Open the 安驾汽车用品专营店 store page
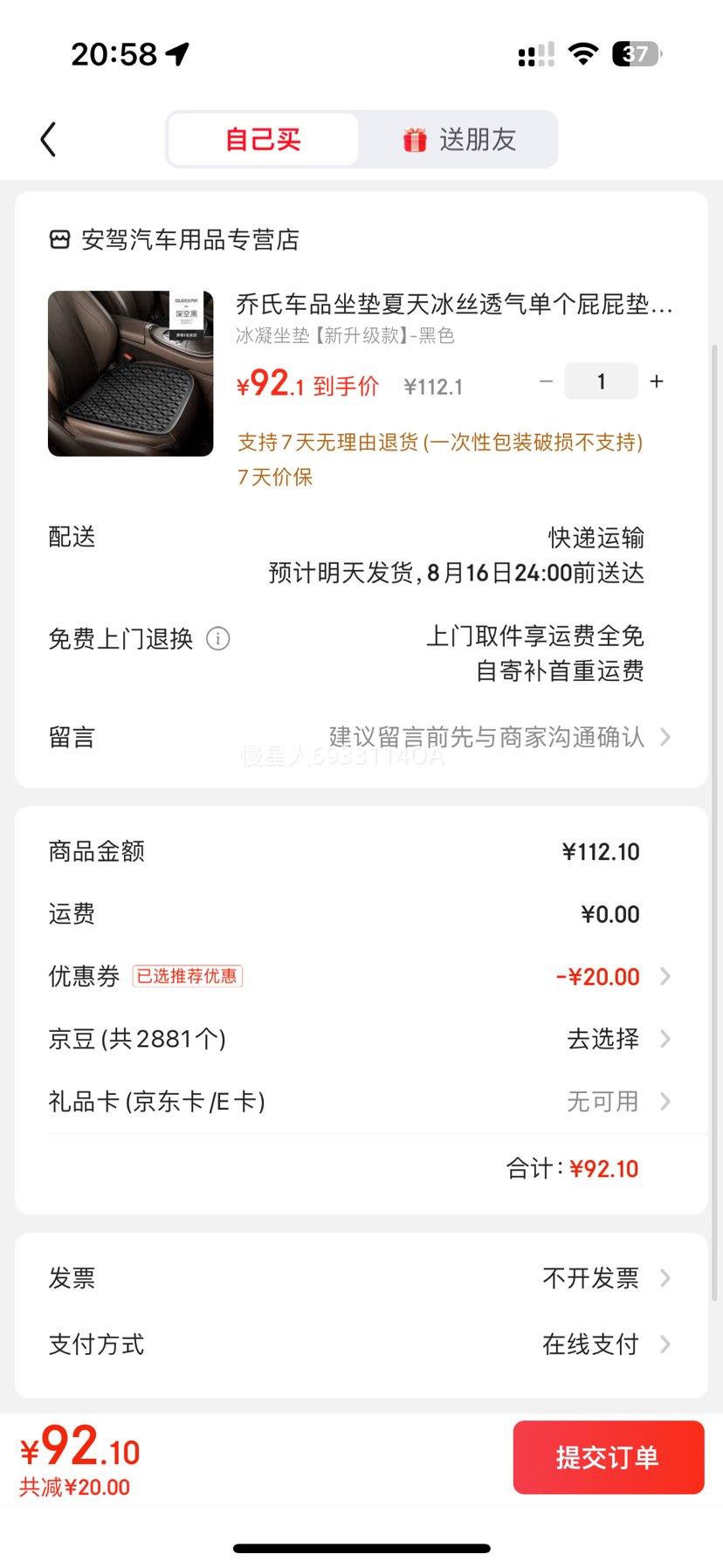Image resolution: width=723 pixels, height=1568 pixels. pyautogui.click(x=174, y=239)
